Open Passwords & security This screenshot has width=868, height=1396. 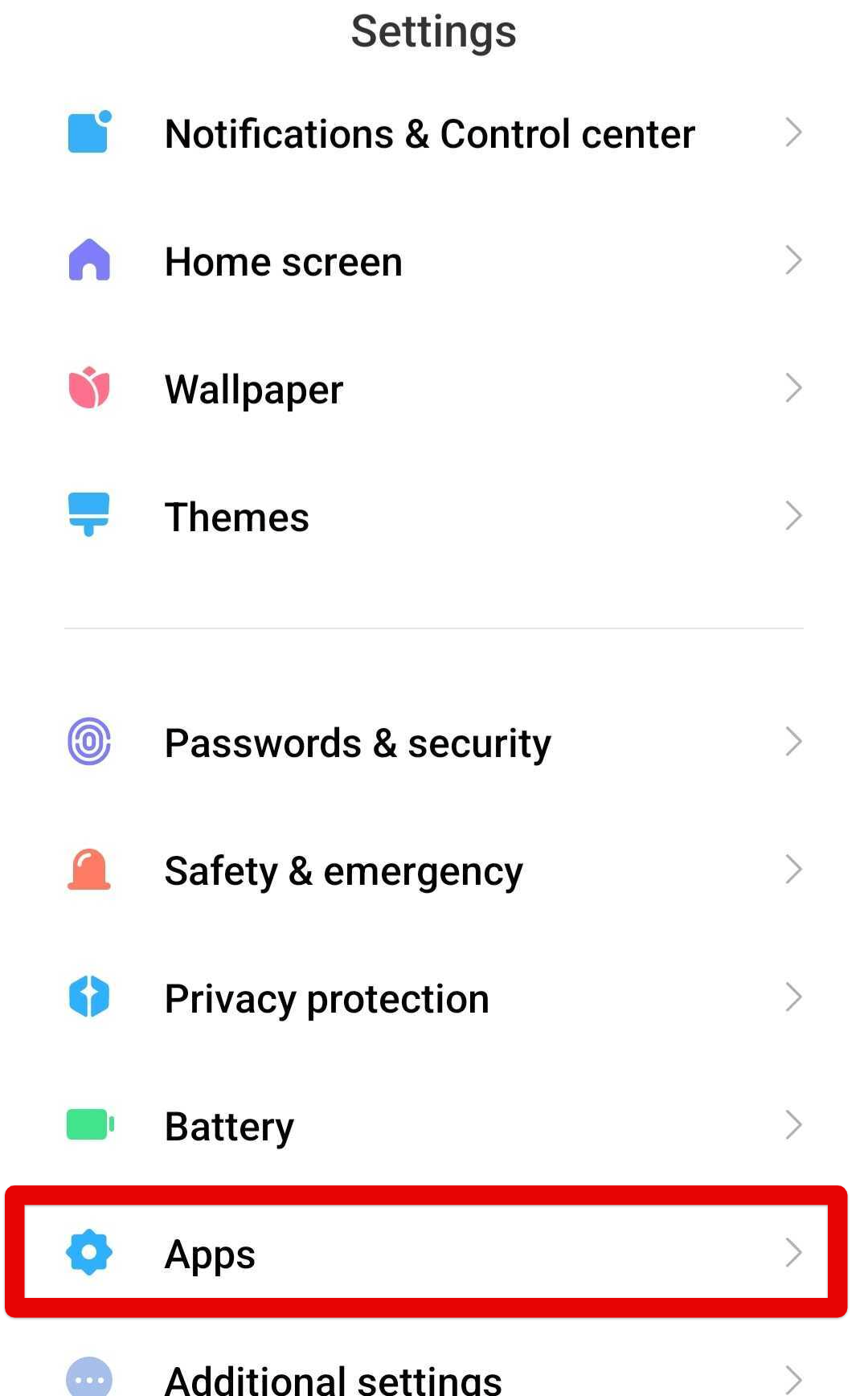pyautogui.click(x=358, y=743)
